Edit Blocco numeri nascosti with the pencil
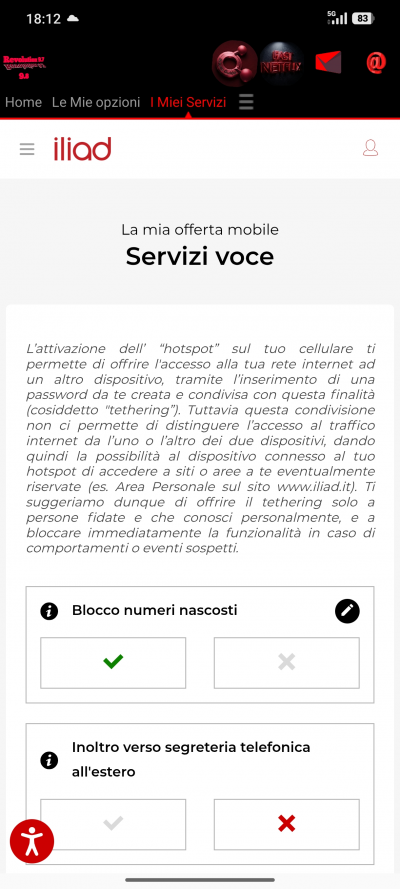The width and height of the screenshot is (400, 889). tap(347, 611)
